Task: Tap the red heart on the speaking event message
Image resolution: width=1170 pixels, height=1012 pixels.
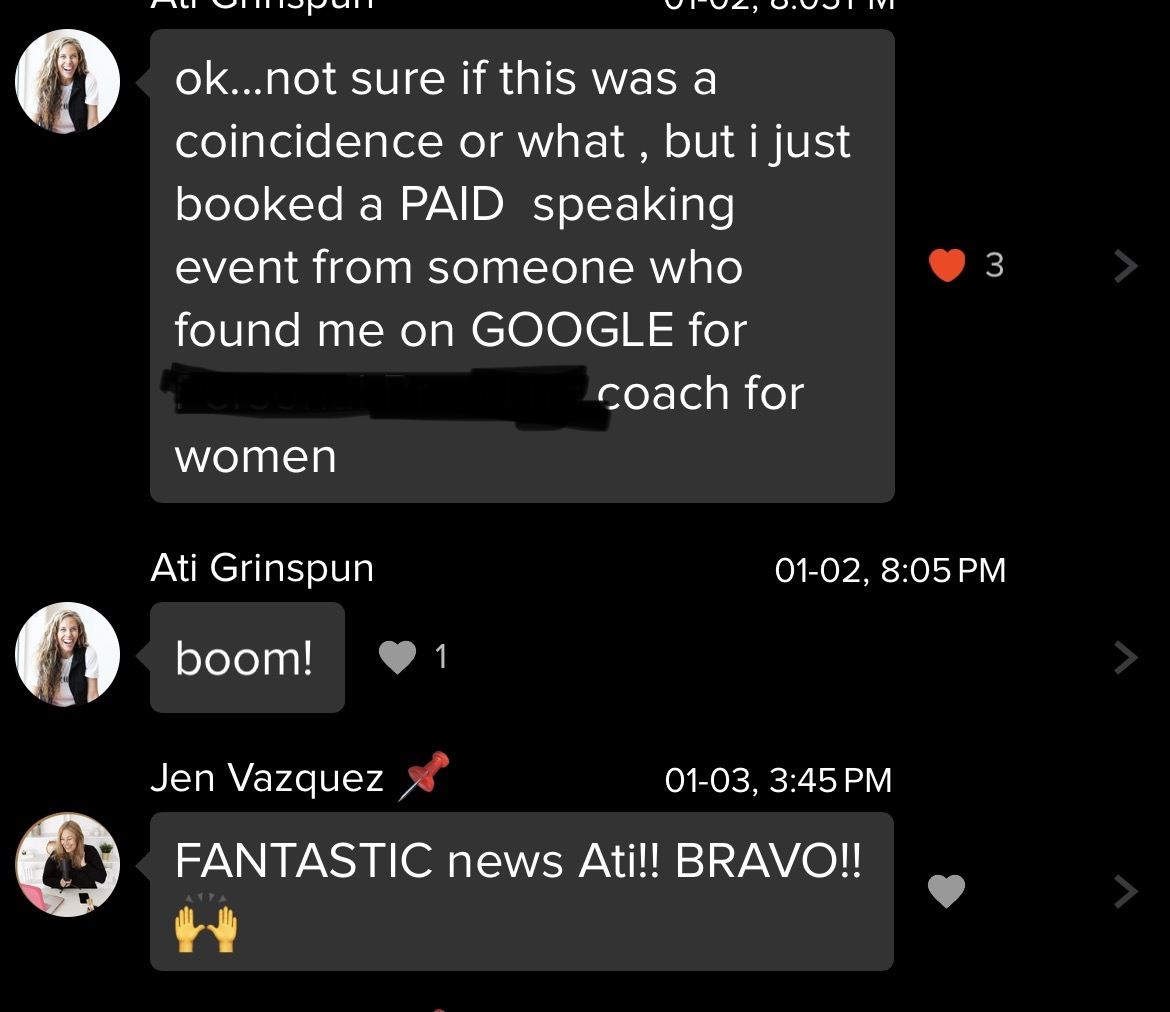Action: click(947, 266)
